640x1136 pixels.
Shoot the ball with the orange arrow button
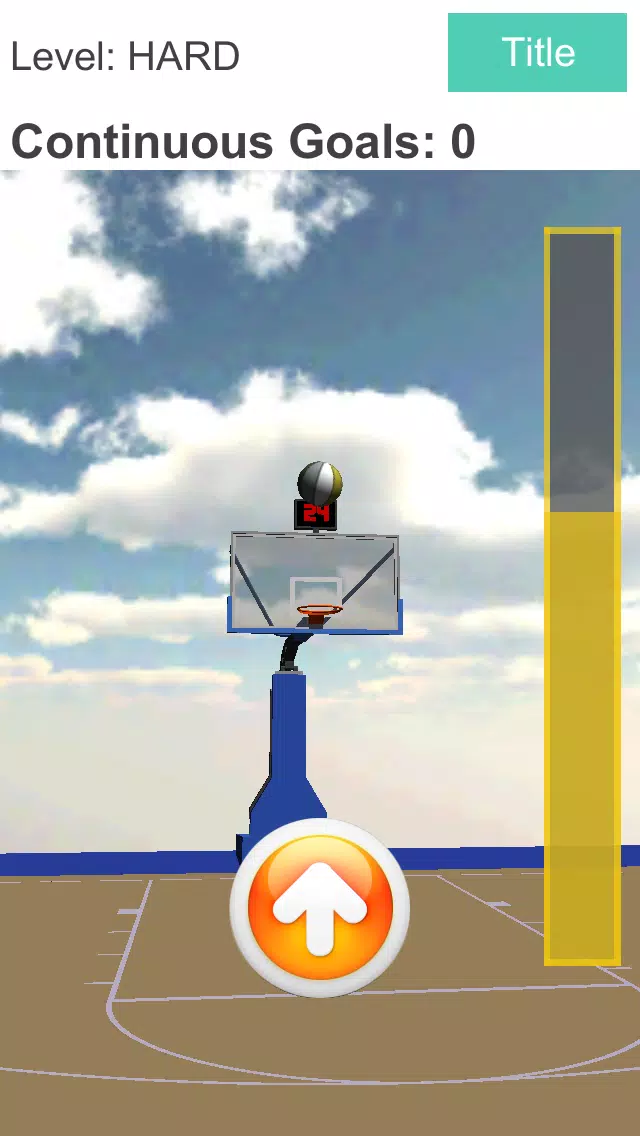(320, 907)
